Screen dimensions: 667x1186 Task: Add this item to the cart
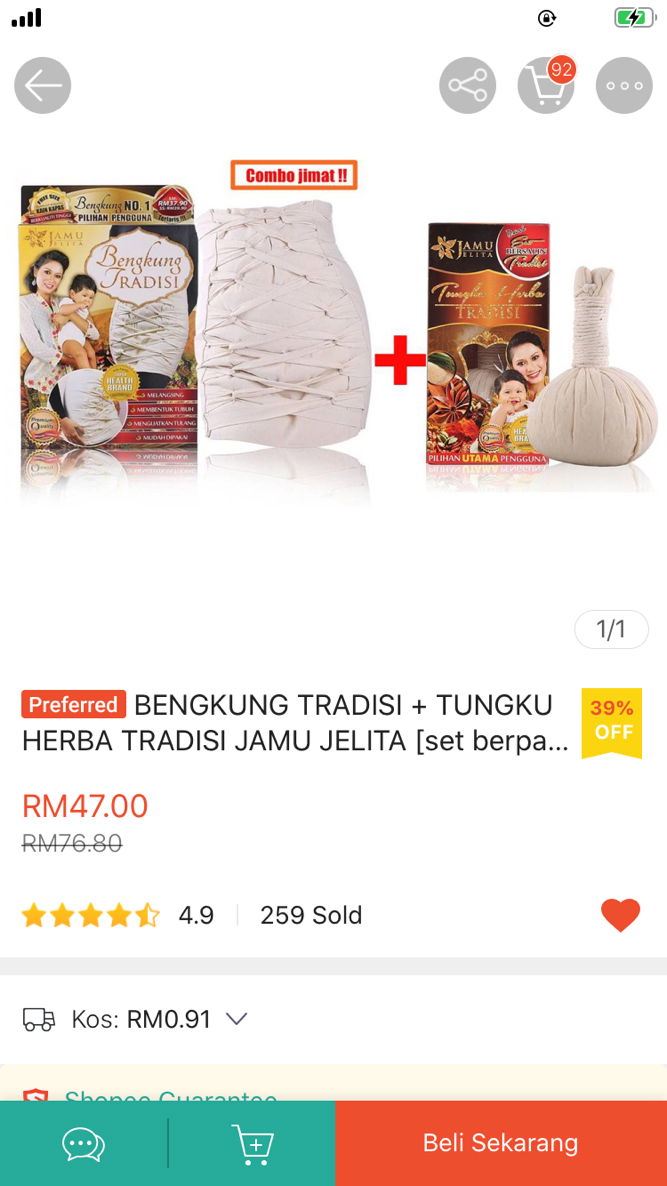tap(252, 1143)
